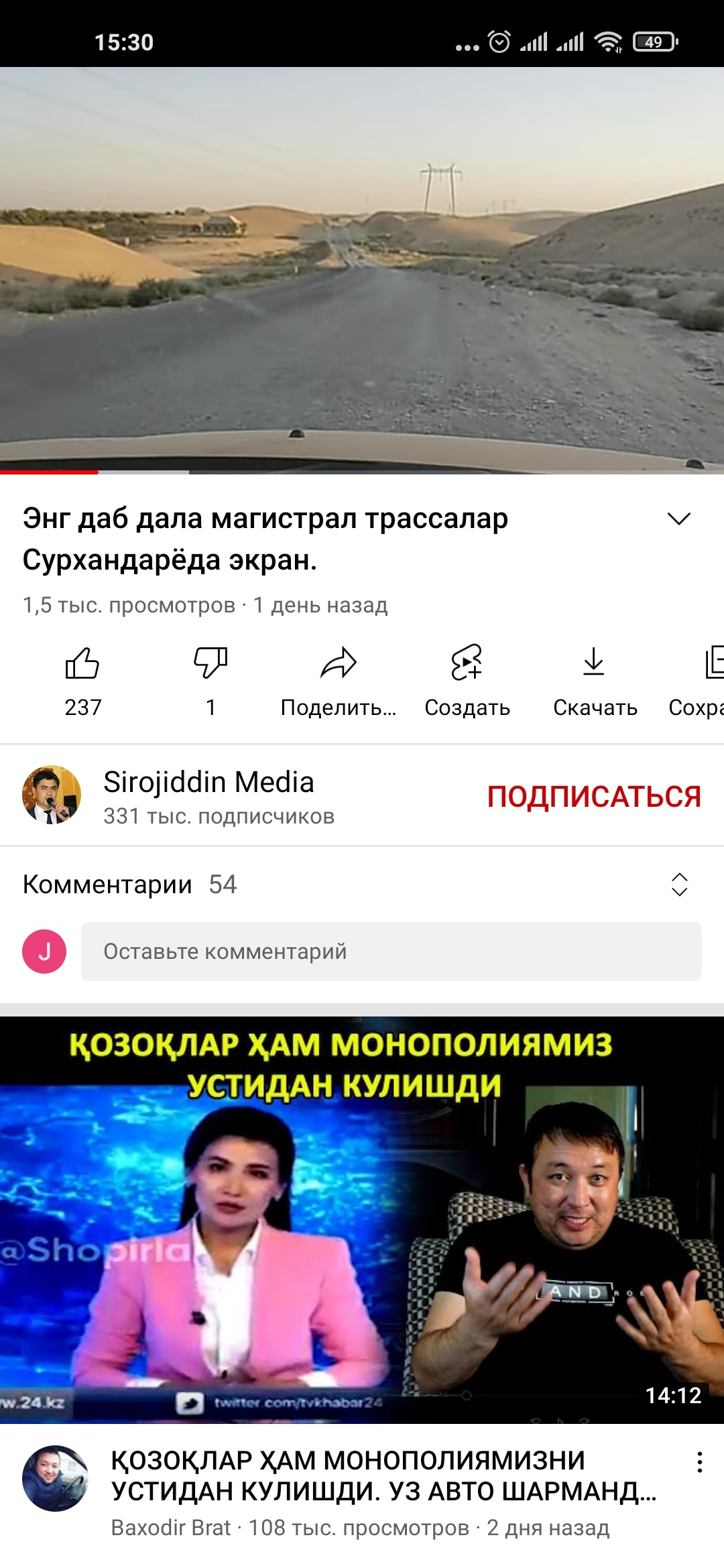Image resolution: width=724 pixels, height=1568 pixels.
Task: Tap the video player to show controls
Action: pyautogui.click(x=362, y=268)
